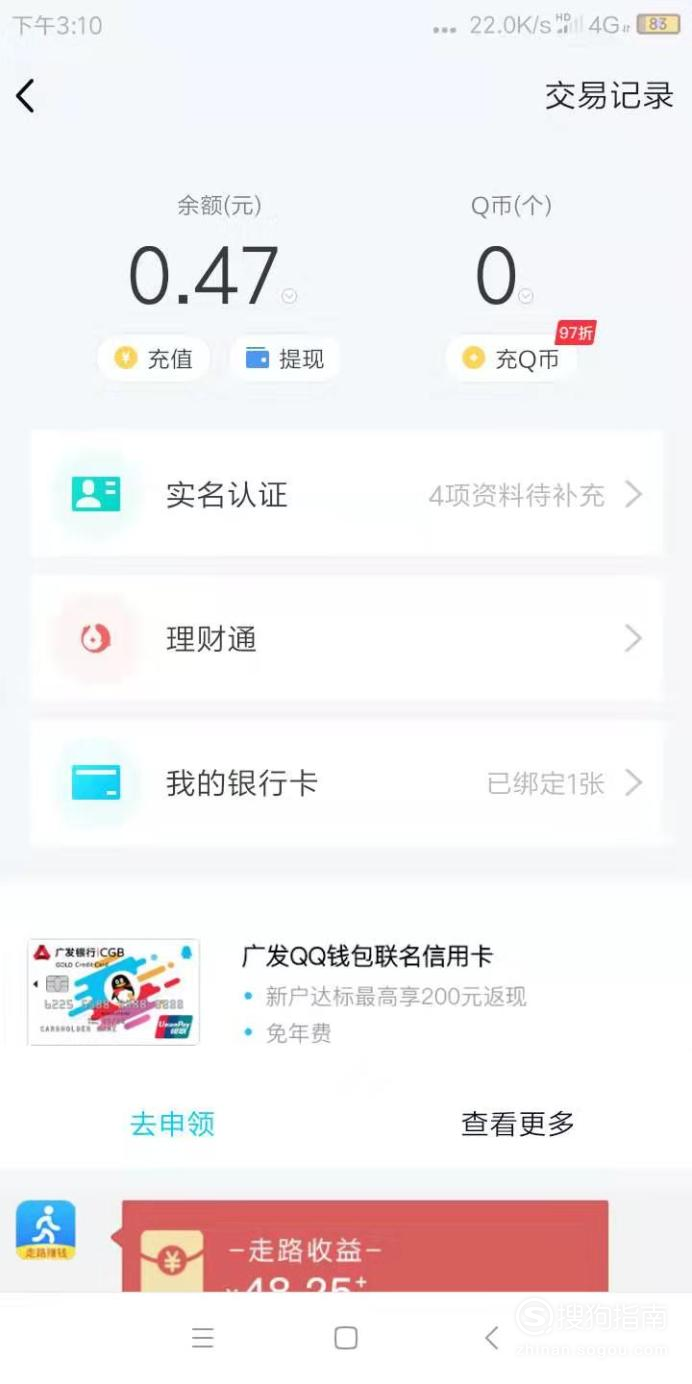The width and height of the screenshot is (692, 1384).
Task: Tap the 提现 withdraw button
Action: click(285, 359)
